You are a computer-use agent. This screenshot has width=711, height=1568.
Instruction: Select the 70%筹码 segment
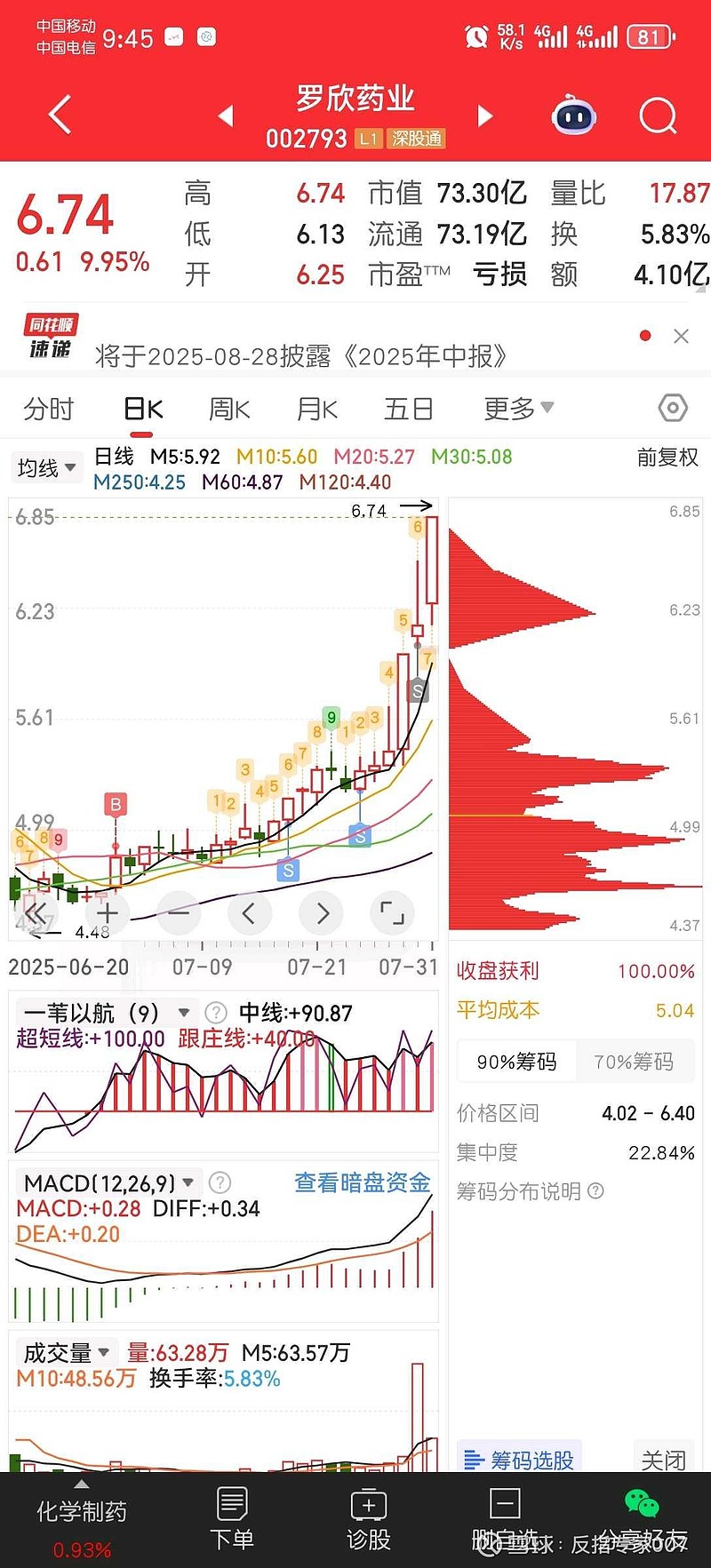(634, 1062)
